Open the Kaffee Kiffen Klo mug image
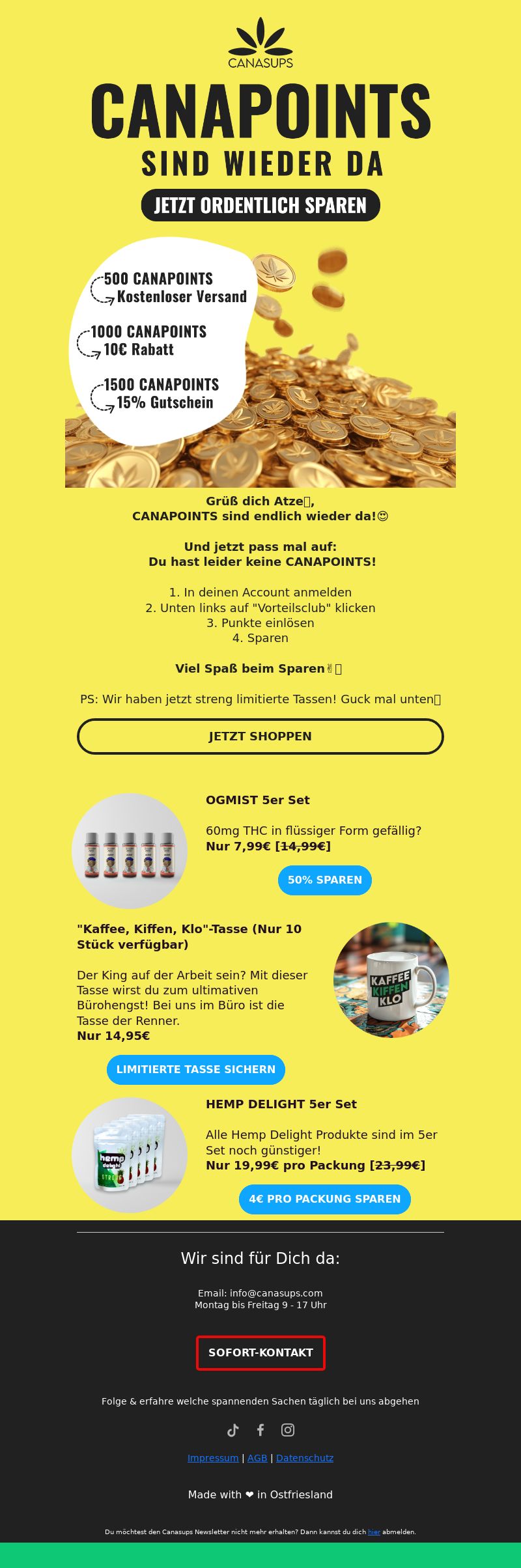Viewport: 521px width, 1568px height. tap(391, 979)
